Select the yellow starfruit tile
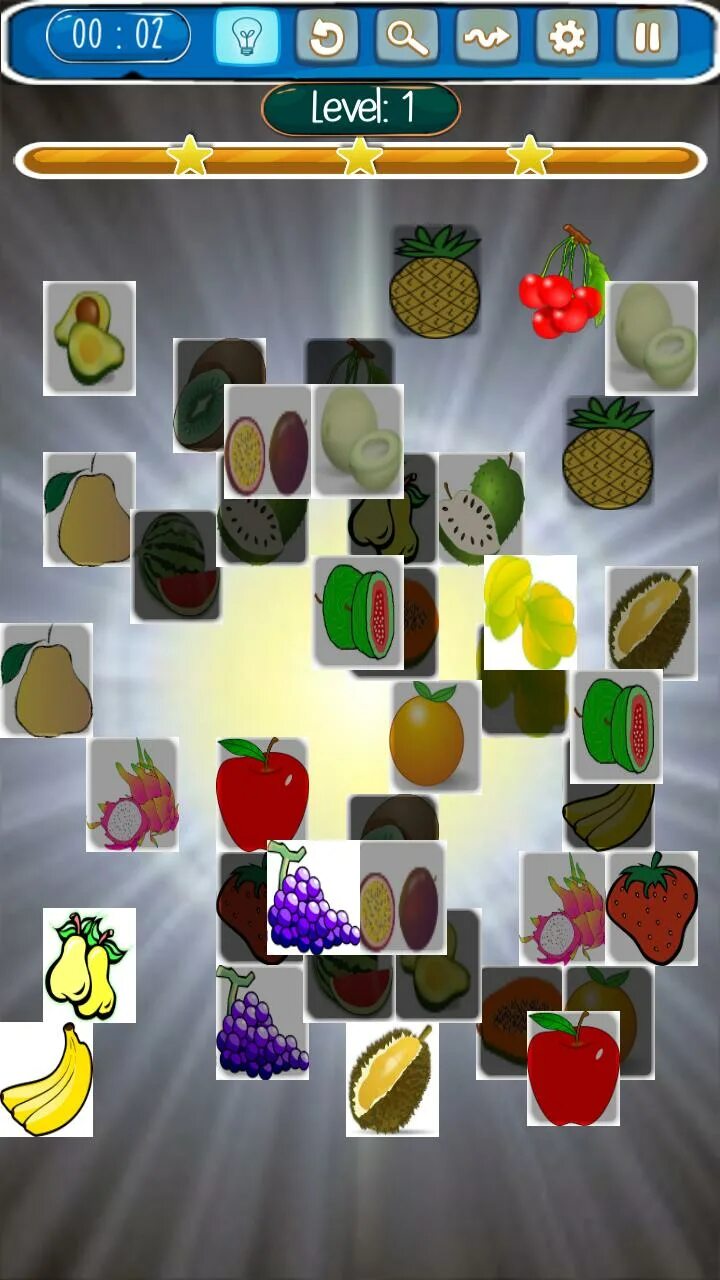The image size is (720, 1280). (530, 612)
